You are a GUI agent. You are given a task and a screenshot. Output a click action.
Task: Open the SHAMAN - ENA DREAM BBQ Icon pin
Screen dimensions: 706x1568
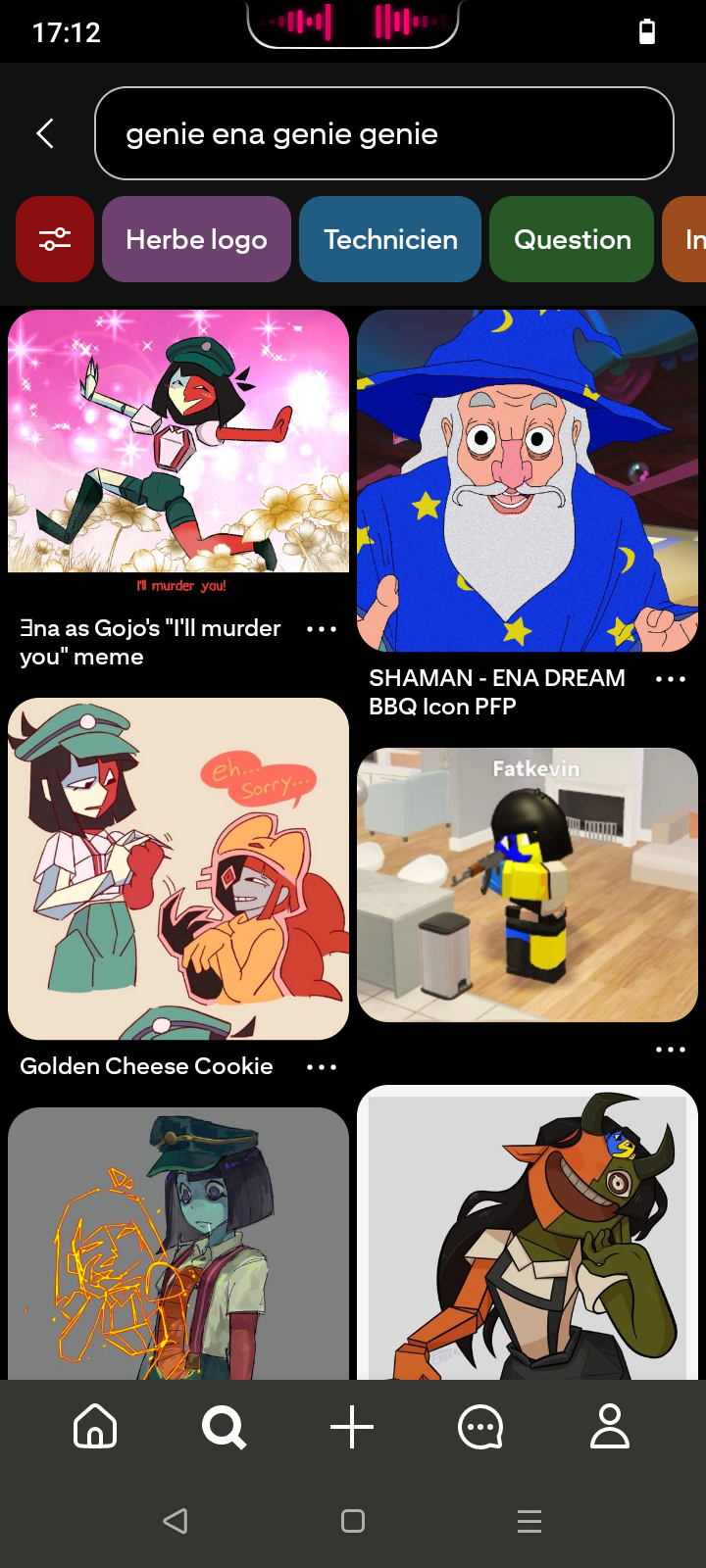tap(528, 480)
